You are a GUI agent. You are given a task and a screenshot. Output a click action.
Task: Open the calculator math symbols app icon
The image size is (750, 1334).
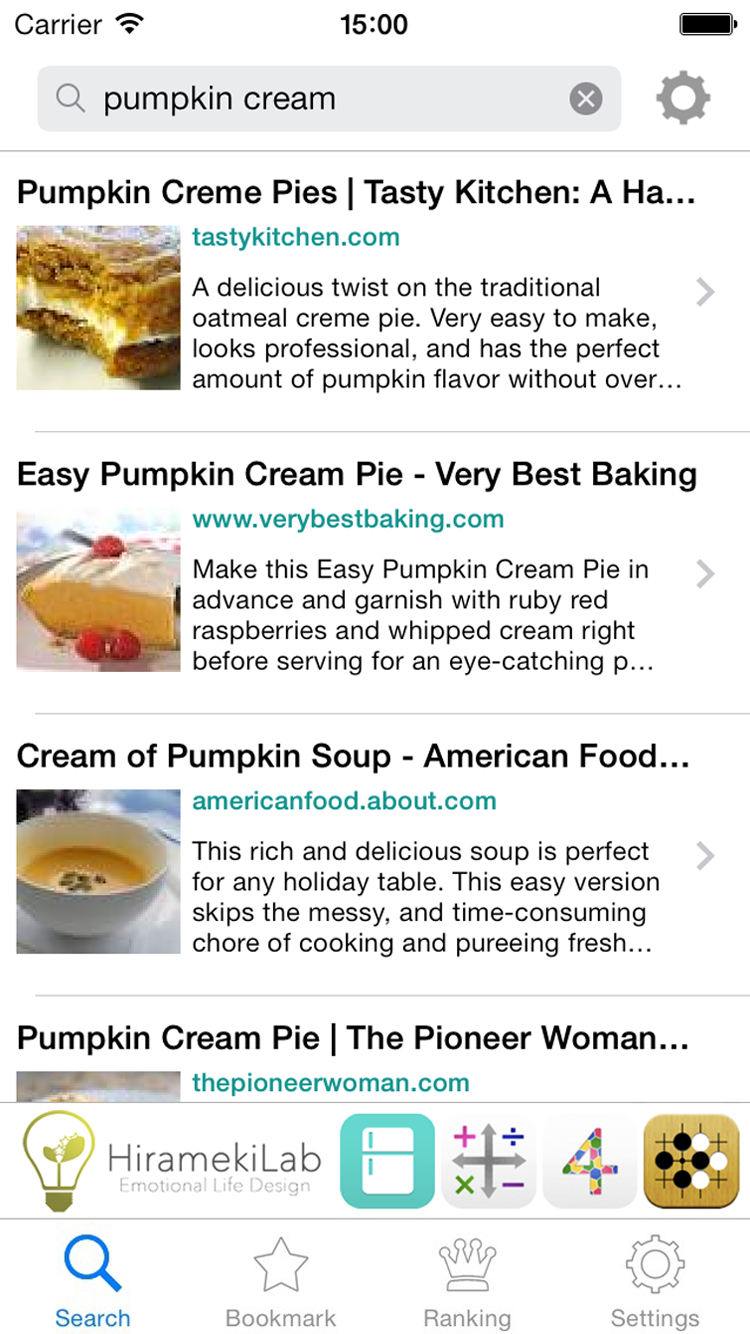click(488, 1161)
